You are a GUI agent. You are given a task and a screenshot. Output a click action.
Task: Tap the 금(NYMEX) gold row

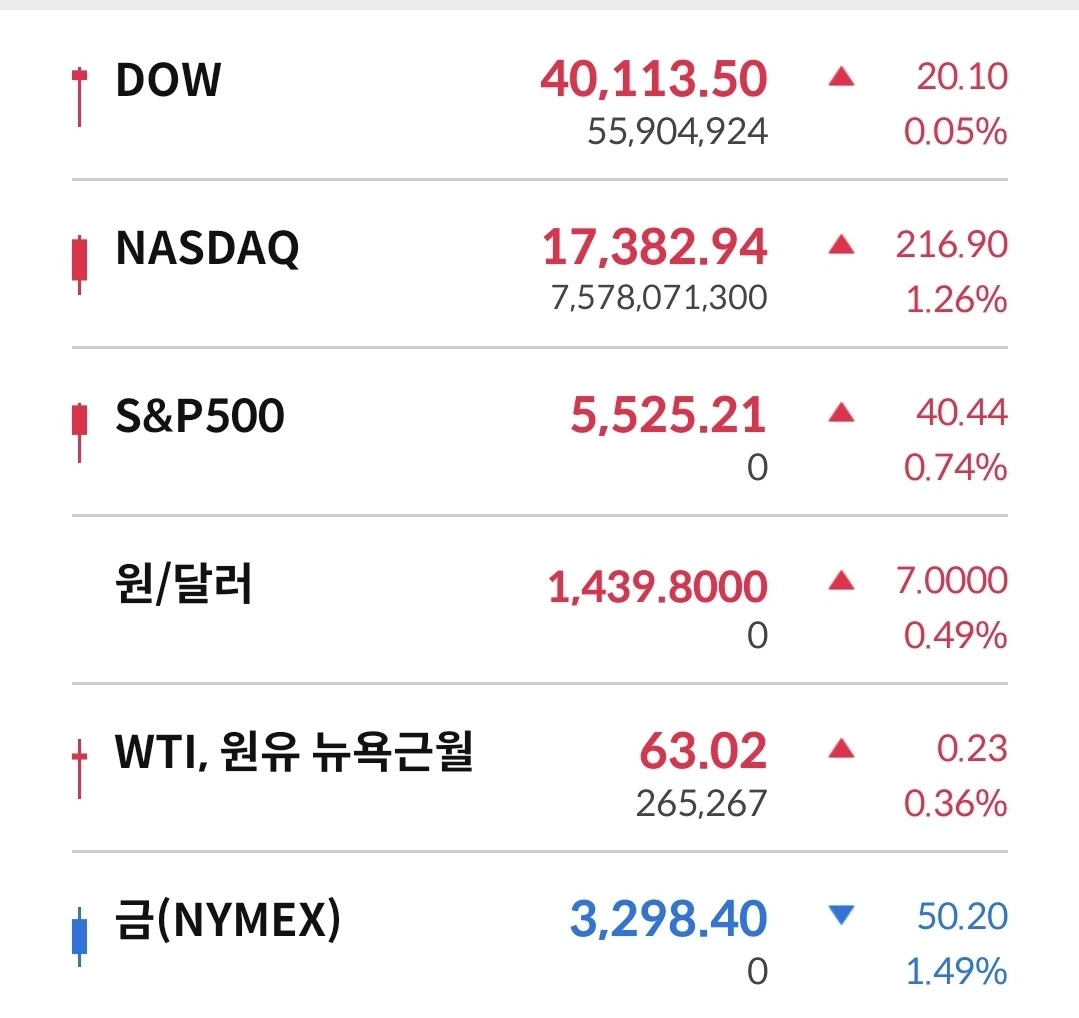pos(228,920)
